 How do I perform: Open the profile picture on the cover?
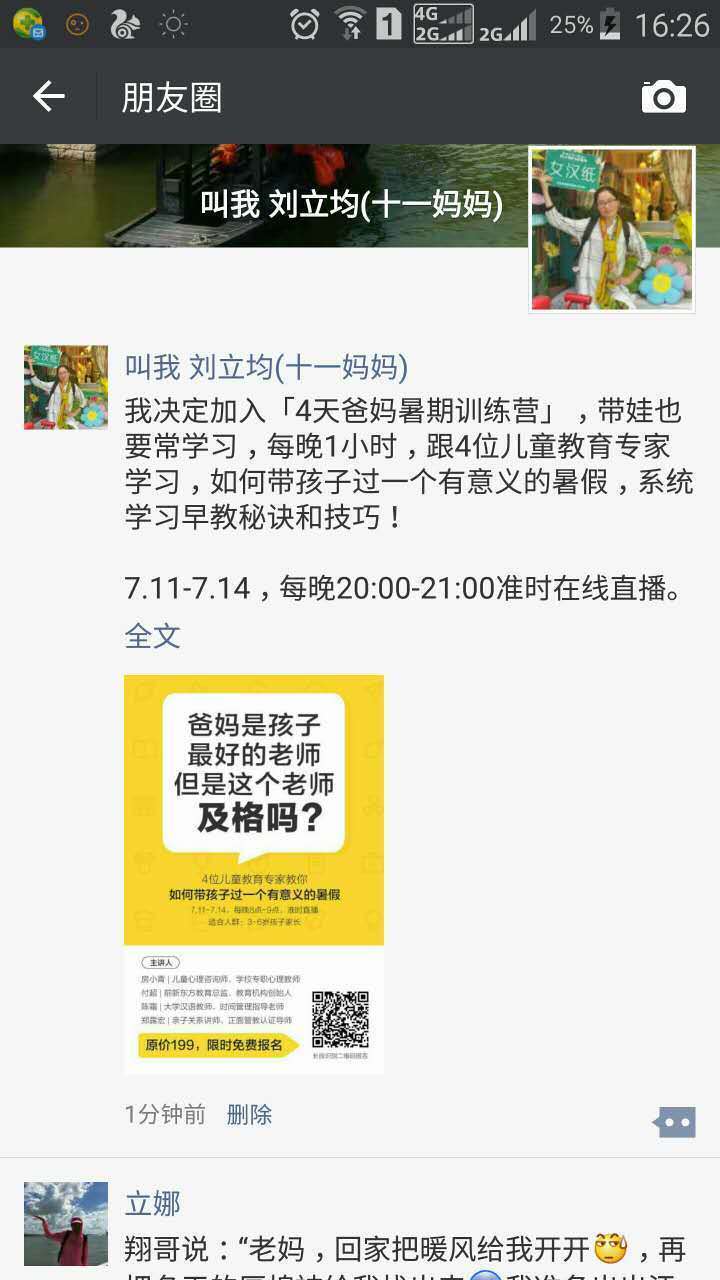612,230
